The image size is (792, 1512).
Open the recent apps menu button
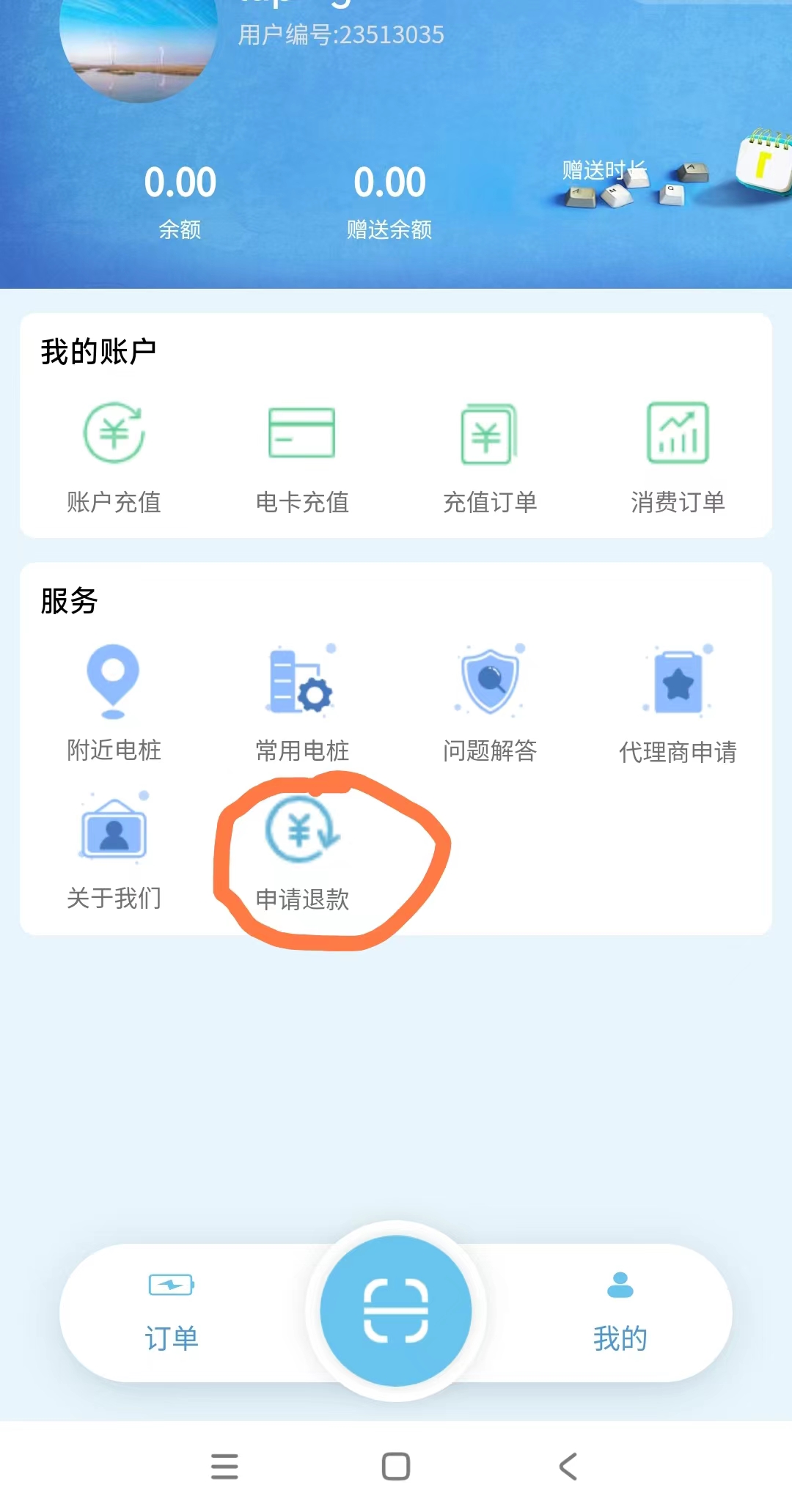(x=224, y=1467)
